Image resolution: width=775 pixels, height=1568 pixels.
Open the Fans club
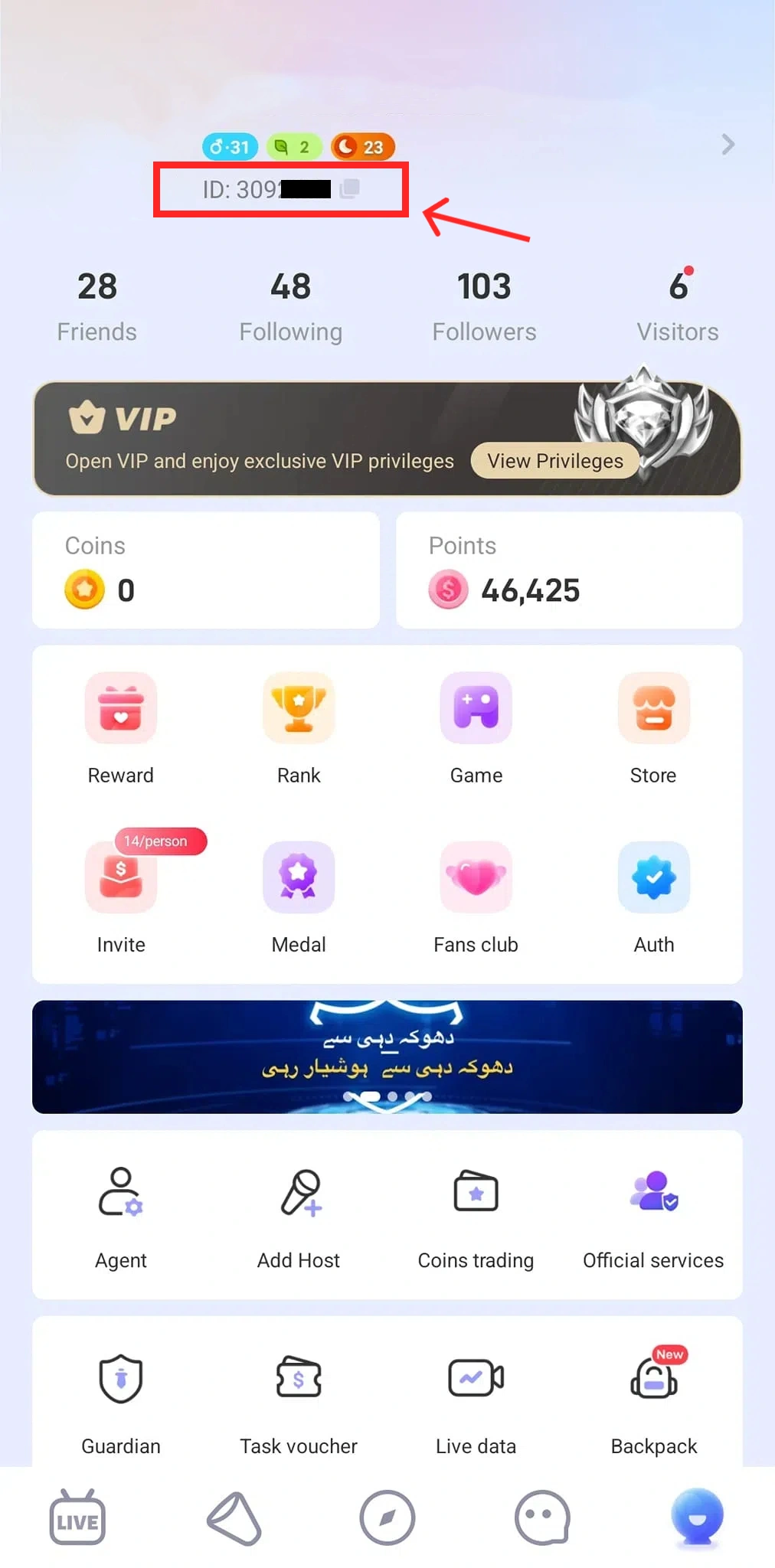pos(476,896)
